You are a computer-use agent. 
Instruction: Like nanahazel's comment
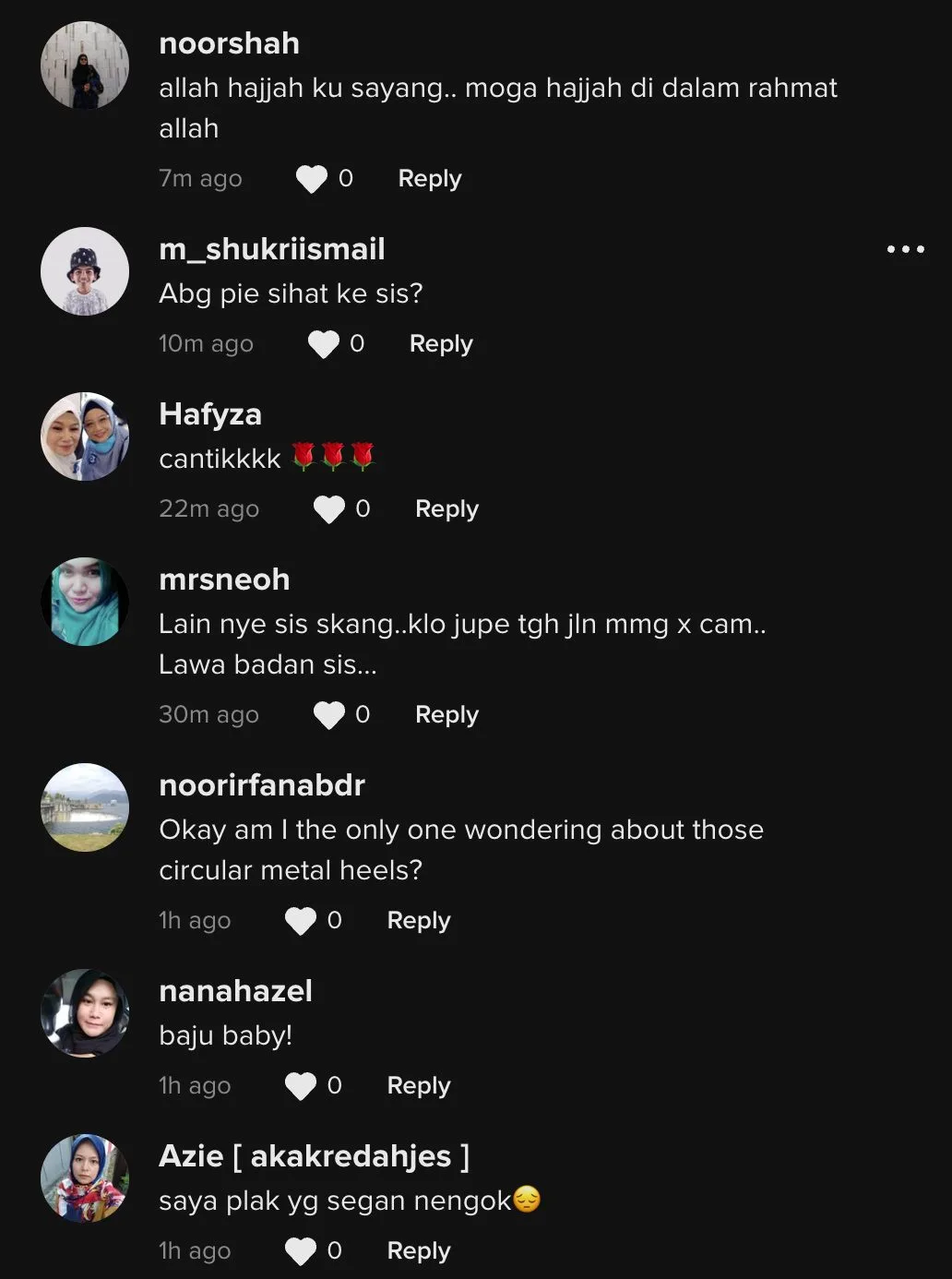300,1086
